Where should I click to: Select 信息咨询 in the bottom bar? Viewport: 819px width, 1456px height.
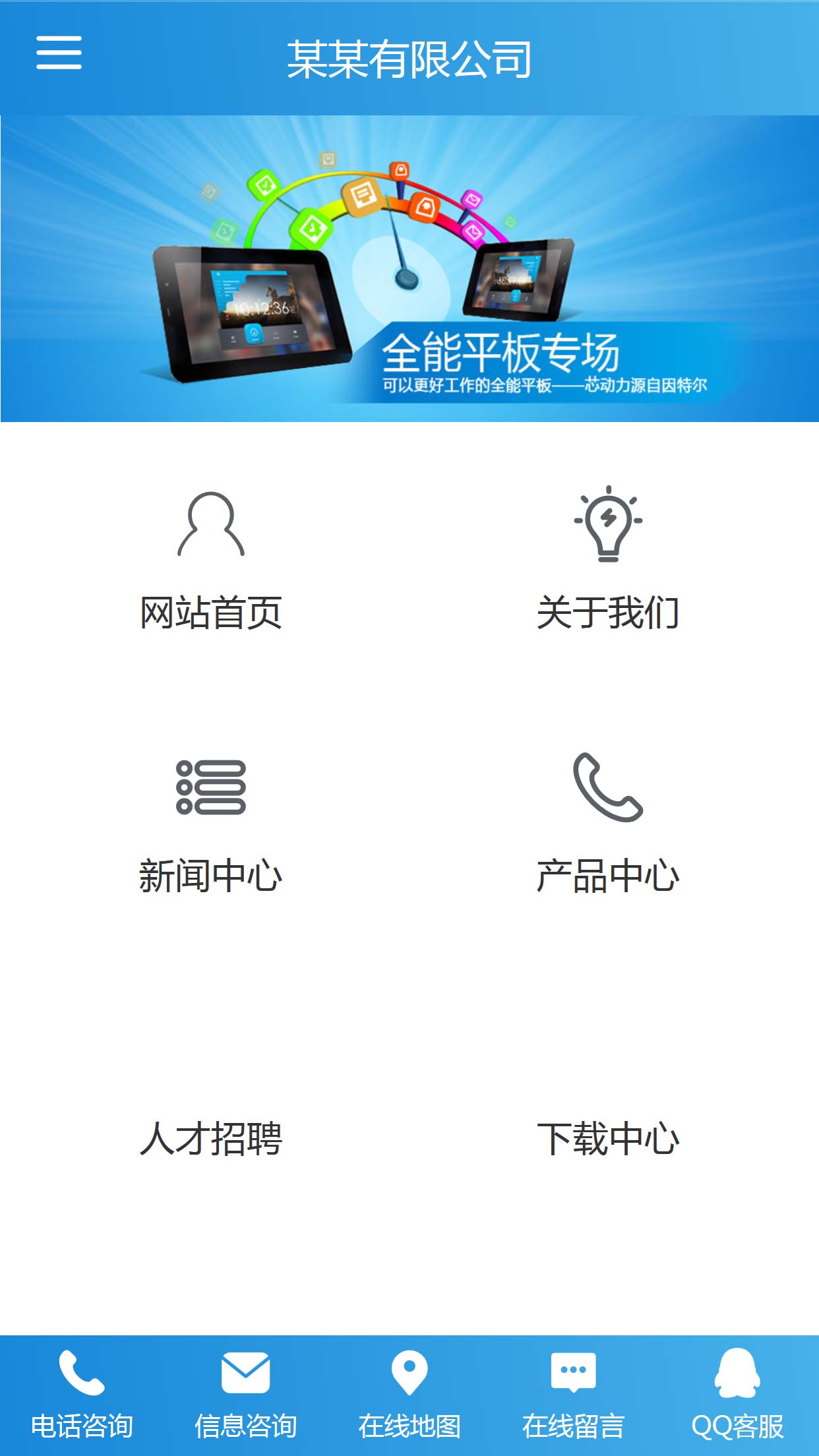click(245, 1395)
